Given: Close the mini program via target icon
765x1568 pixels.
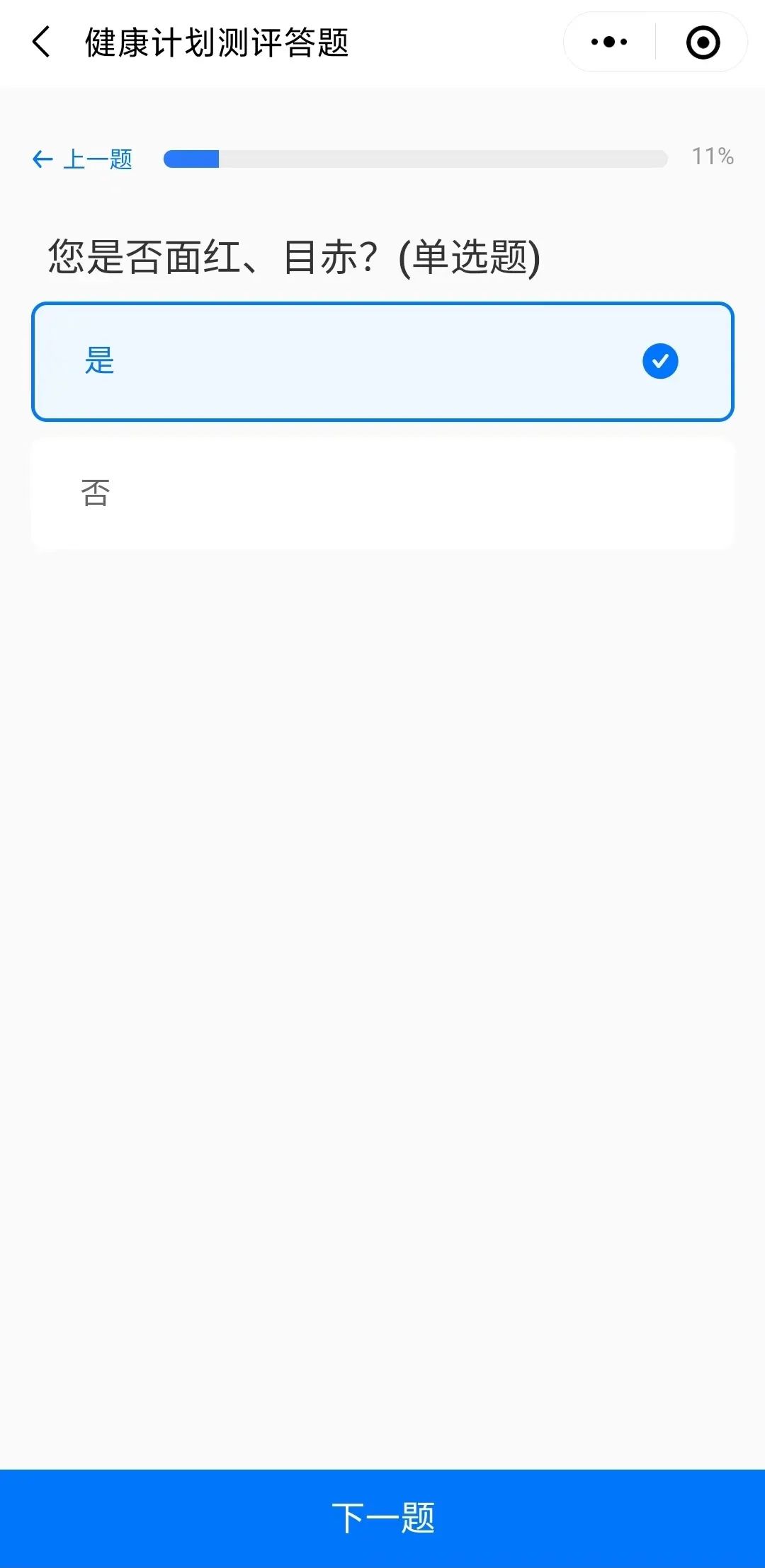Looking at the screenshot, I should click(703, 42).
